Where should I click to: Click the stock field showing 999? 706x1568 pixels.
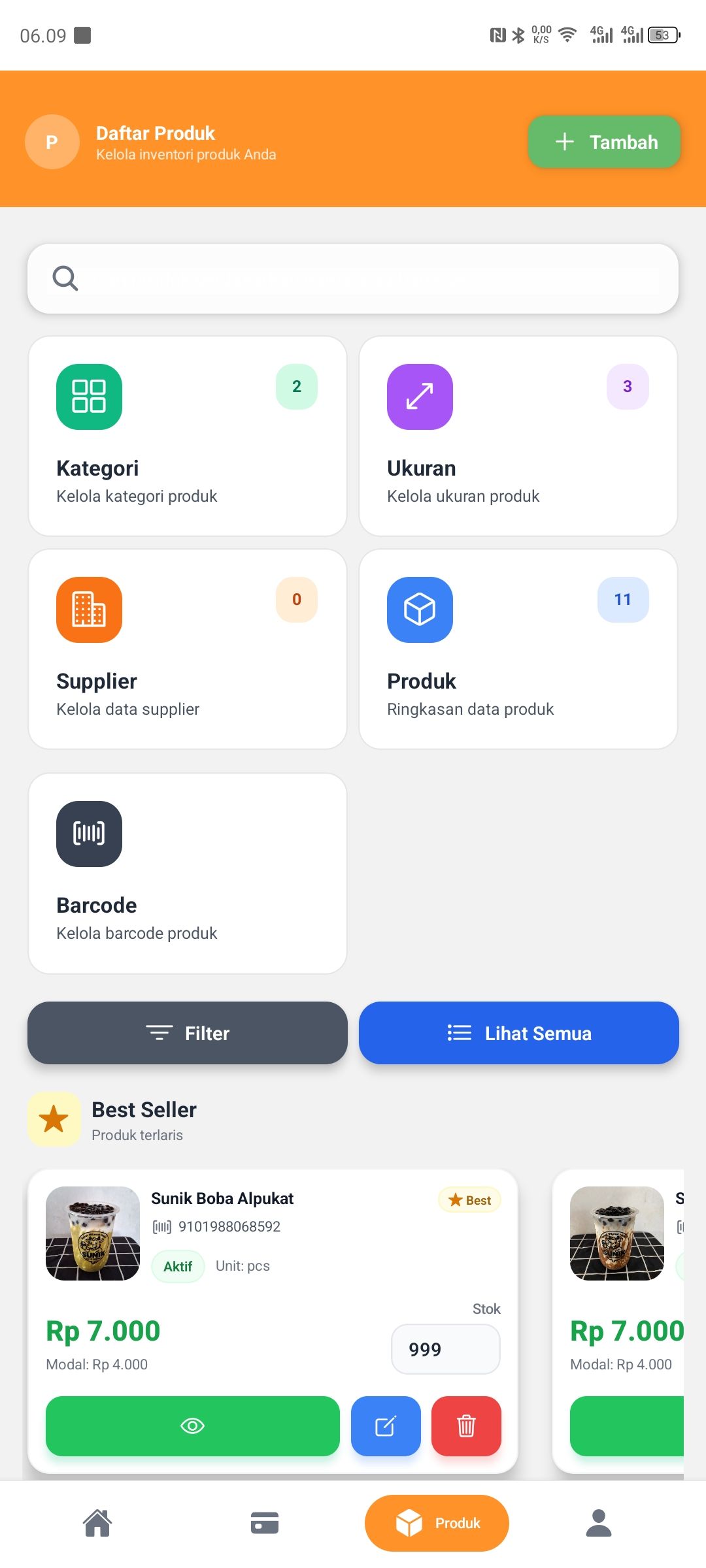click(445, 1348)
